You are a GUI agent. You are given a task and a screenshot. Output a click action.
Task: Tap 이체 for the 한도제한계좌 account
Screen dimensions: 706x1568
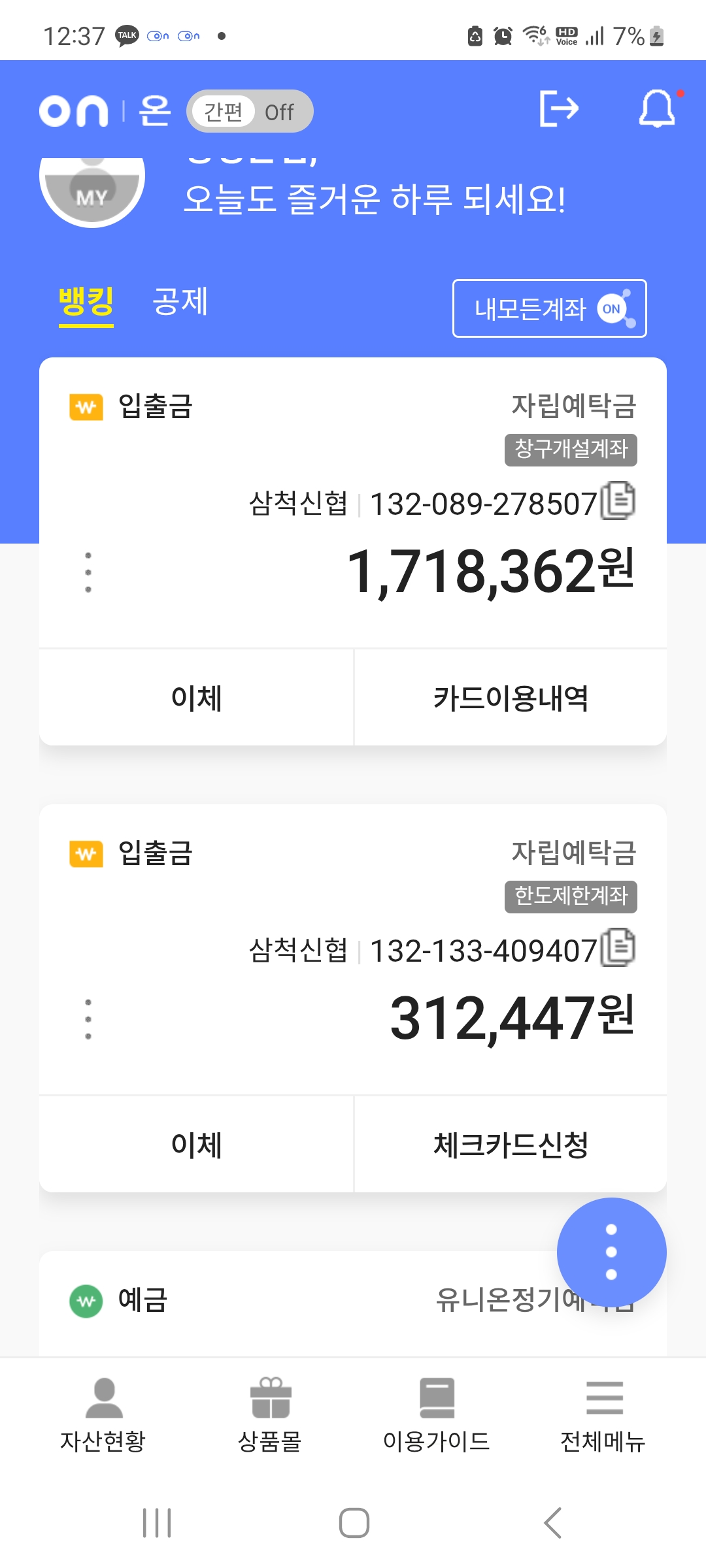196,1145
